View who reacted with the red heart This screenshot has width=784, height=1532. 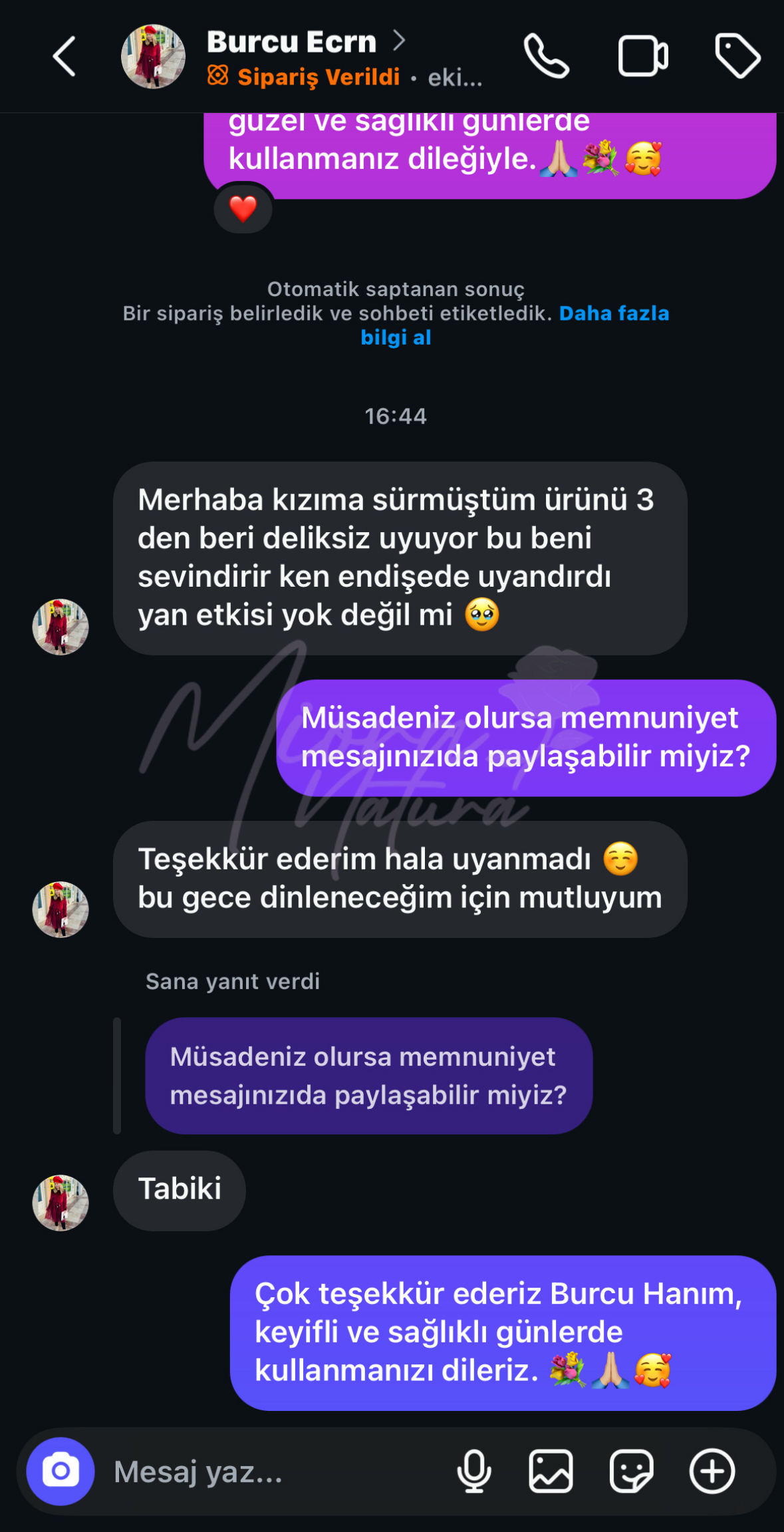(x=243, y=209)
